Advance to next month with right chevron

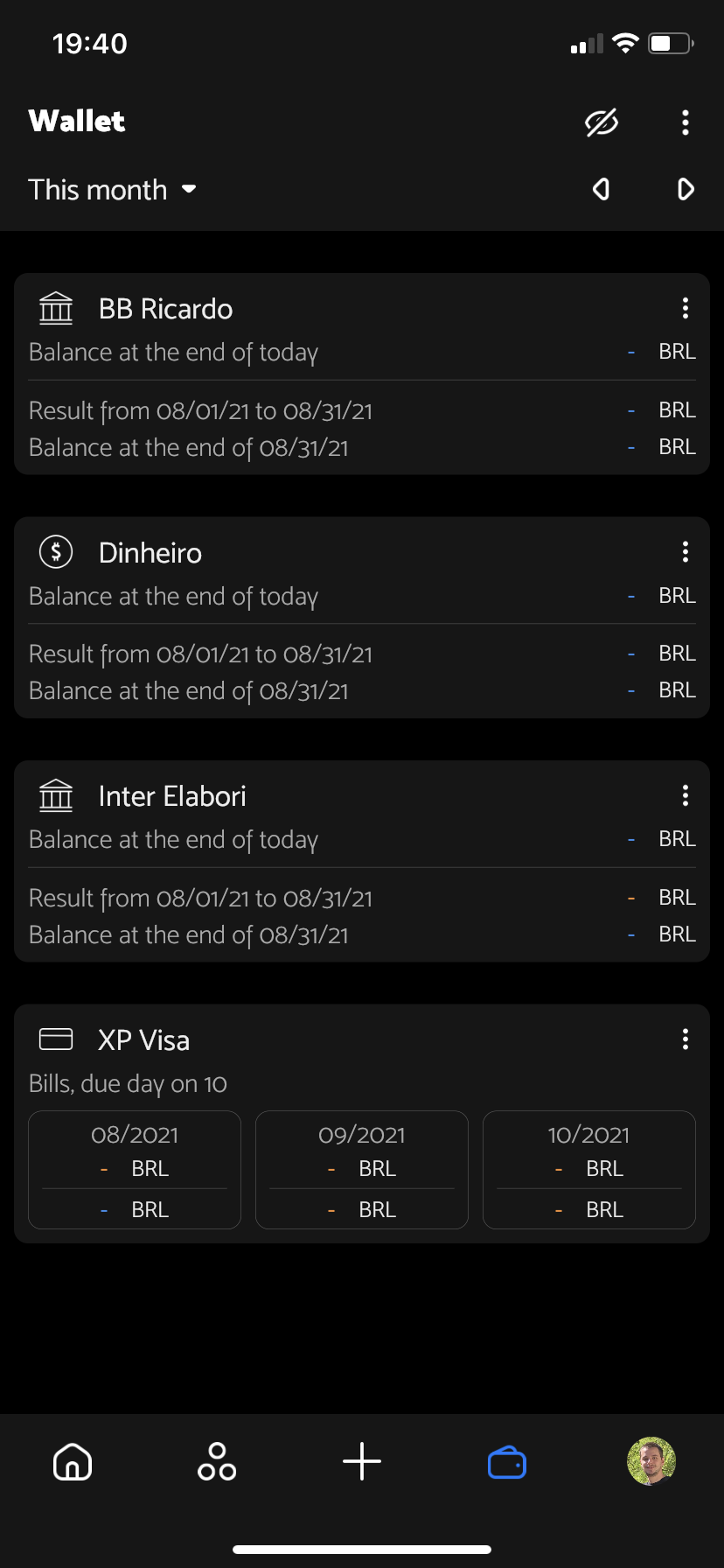pyautogui.click(x=685, y=189)
